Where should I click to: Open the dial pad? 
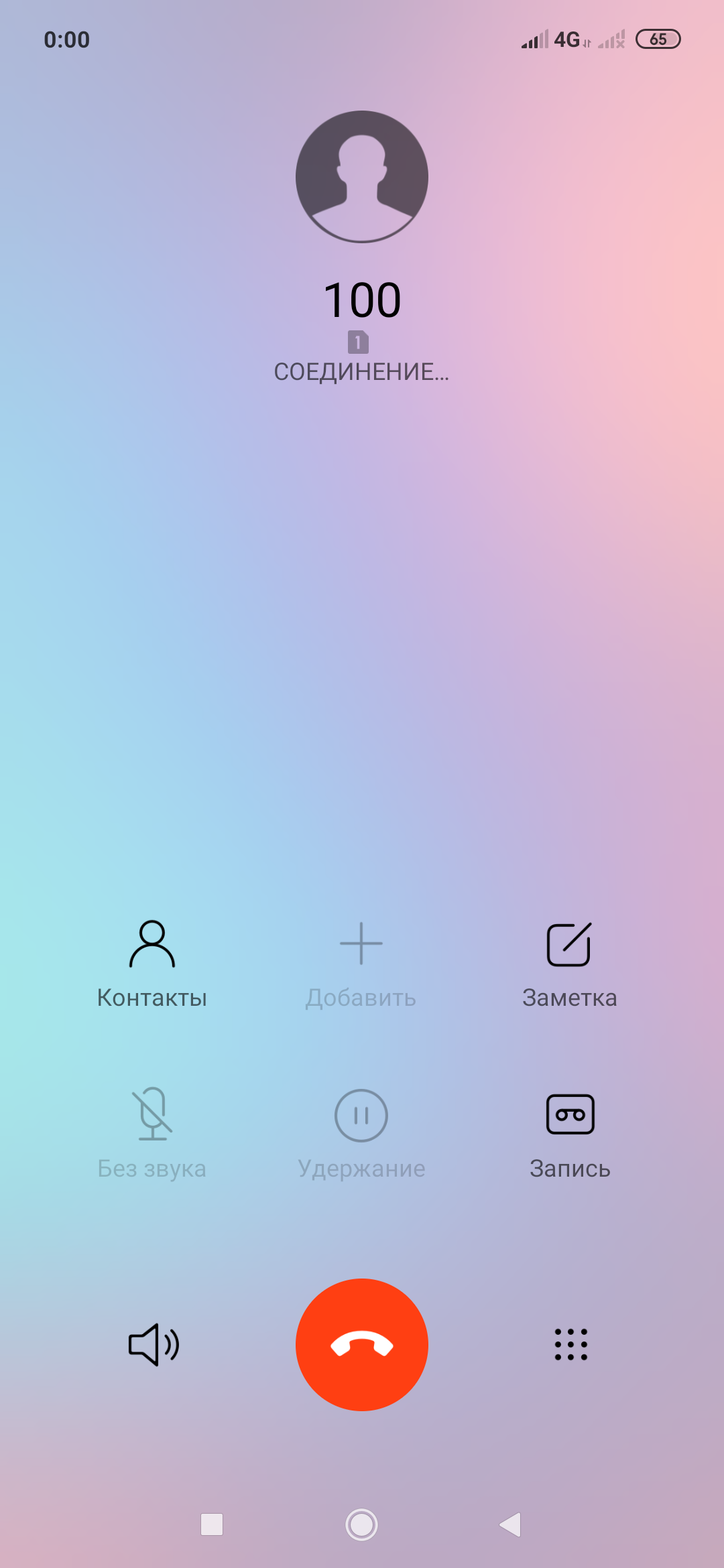pos(570,1344)
